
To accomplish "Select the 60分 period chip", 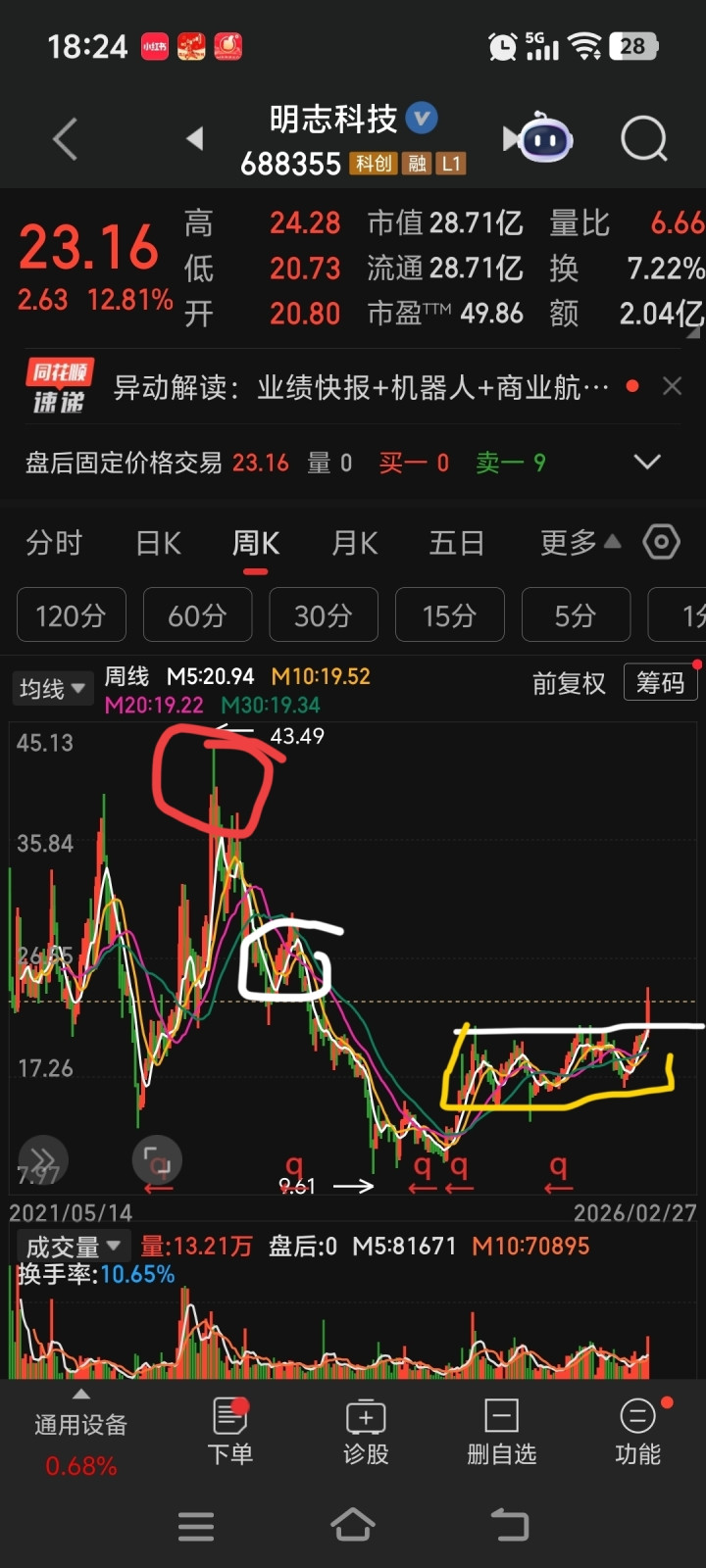I will click(197, 615).
